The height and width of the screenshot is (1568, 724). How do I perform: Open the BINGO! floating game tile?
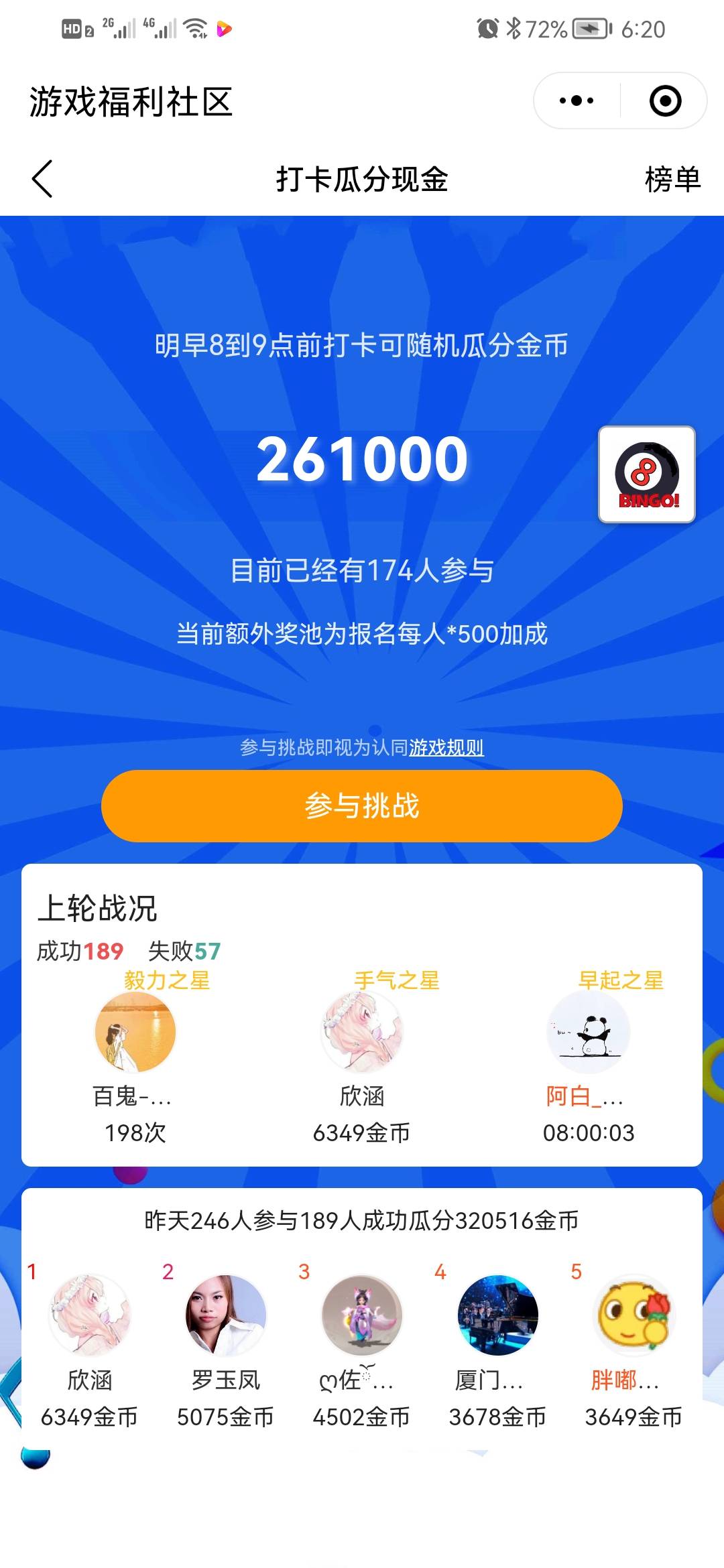pyautogui.click(x=647, y=474)
